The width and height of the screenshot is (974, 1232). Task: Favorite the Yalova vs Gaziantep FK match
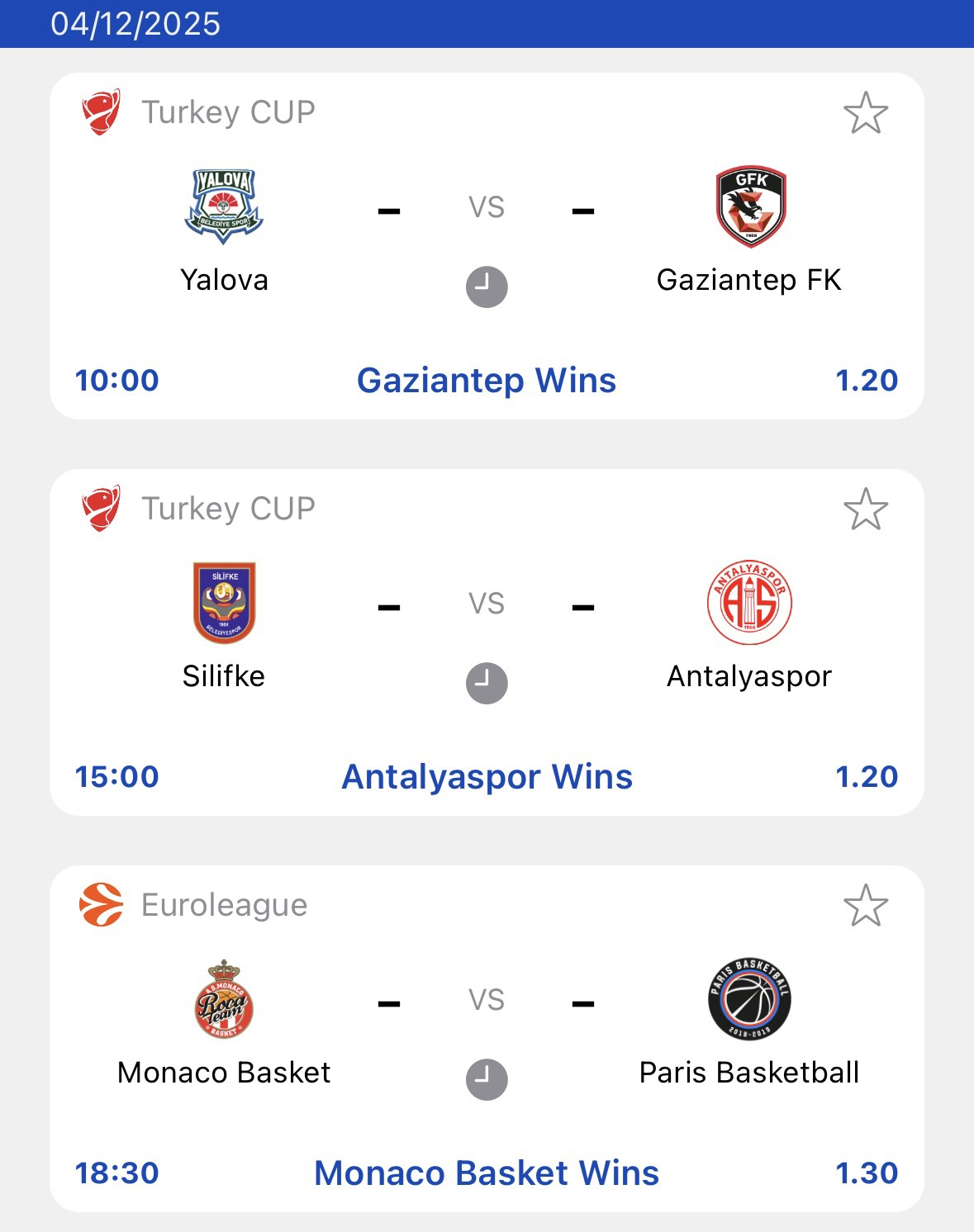point(865,113)
